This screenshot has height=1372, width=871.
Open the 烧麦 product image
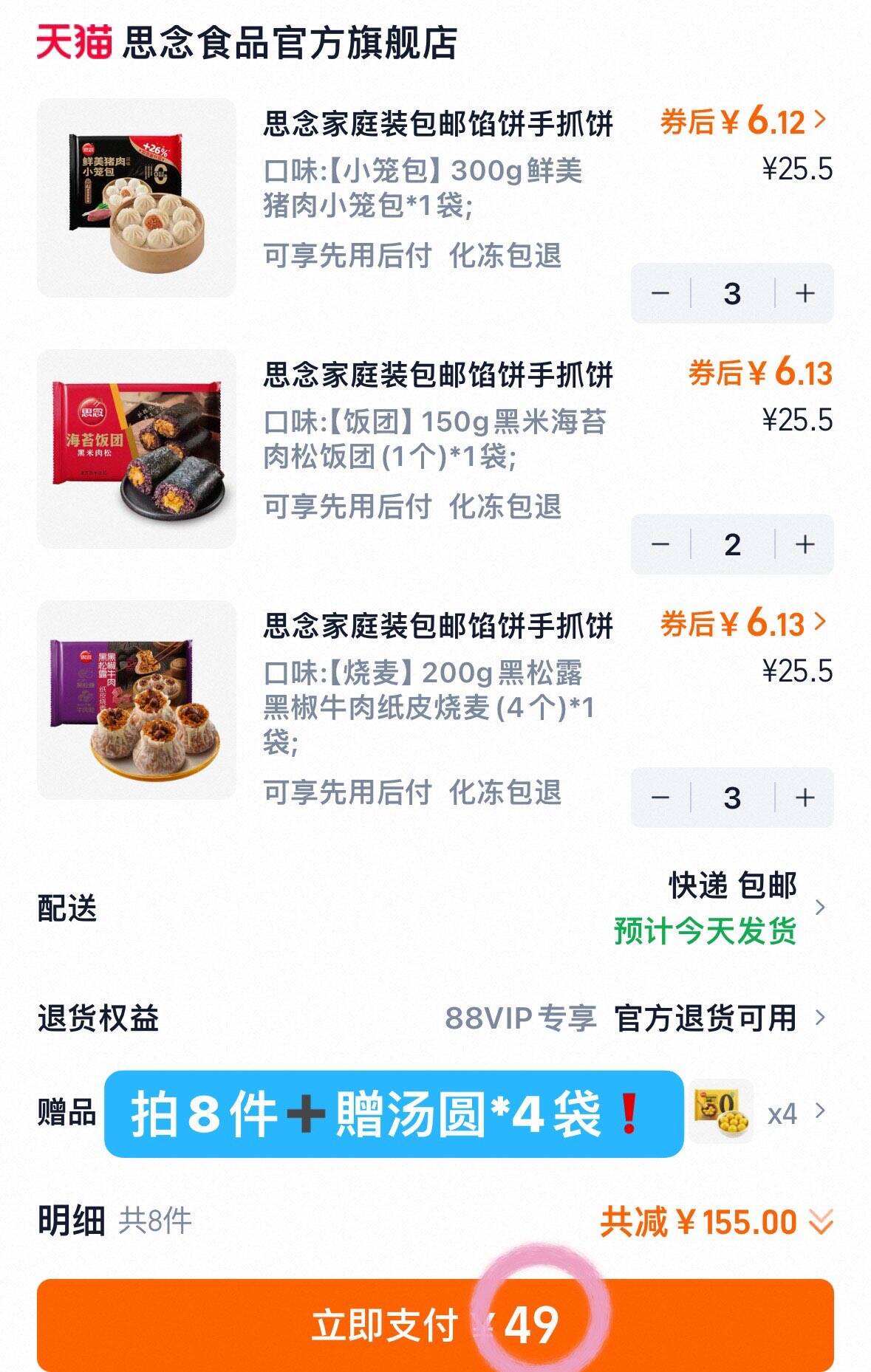point(137,700)
